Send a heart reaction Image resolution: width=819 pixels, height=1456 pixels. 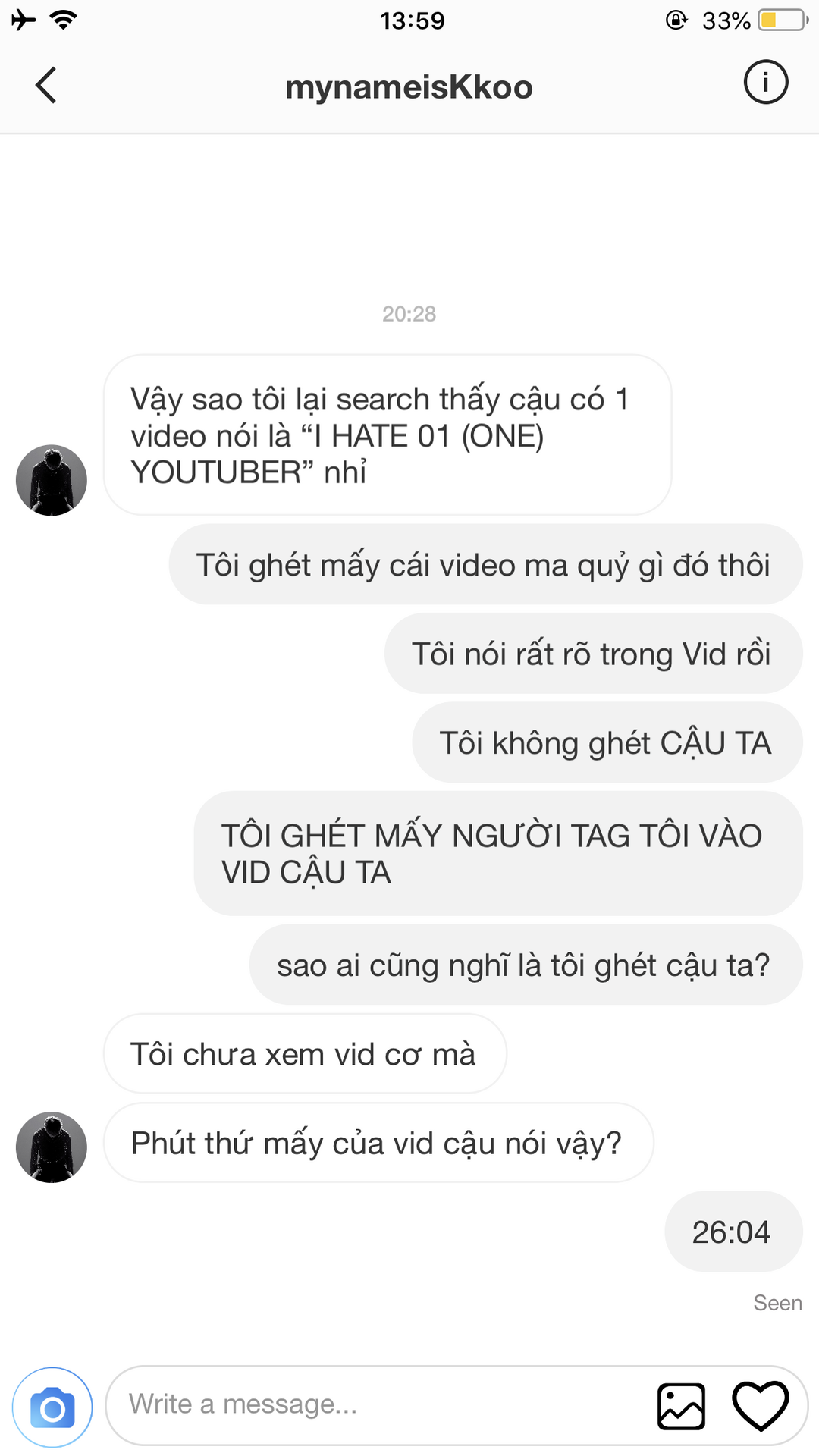pos(760,1406)
